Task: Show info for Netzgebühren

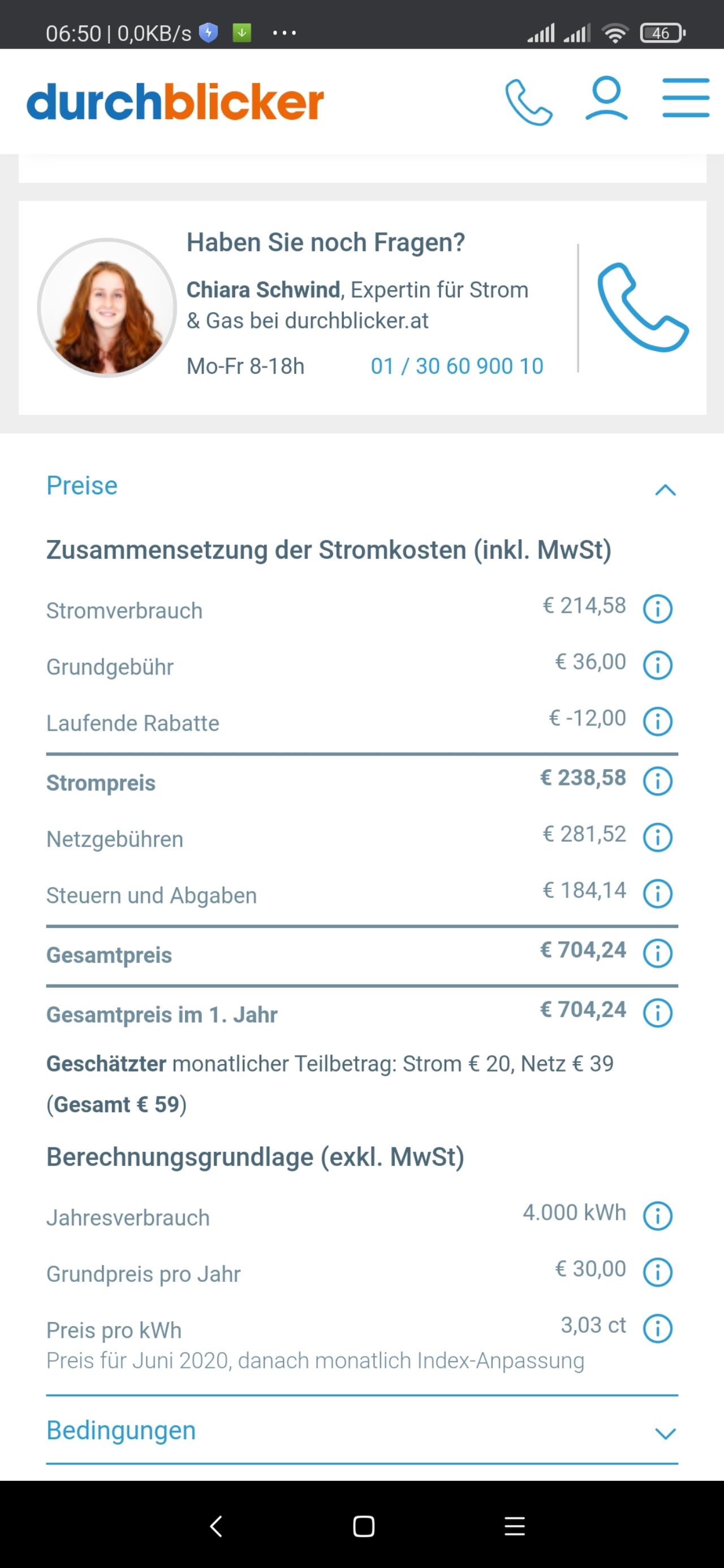Action: click(658, 837)
